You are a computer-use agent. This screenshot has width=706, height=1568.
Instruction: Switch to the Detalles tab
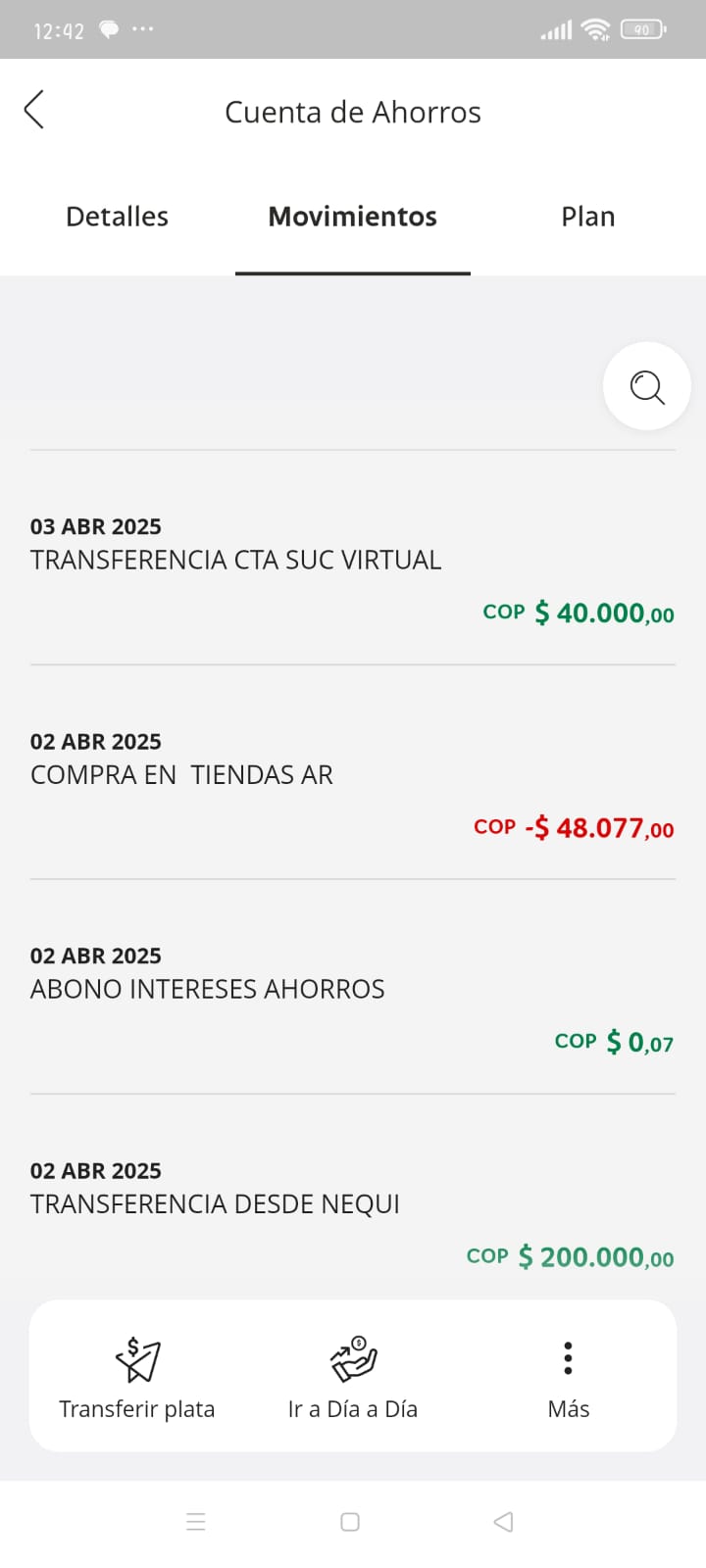pyautogui.click(x=117, y=217)
